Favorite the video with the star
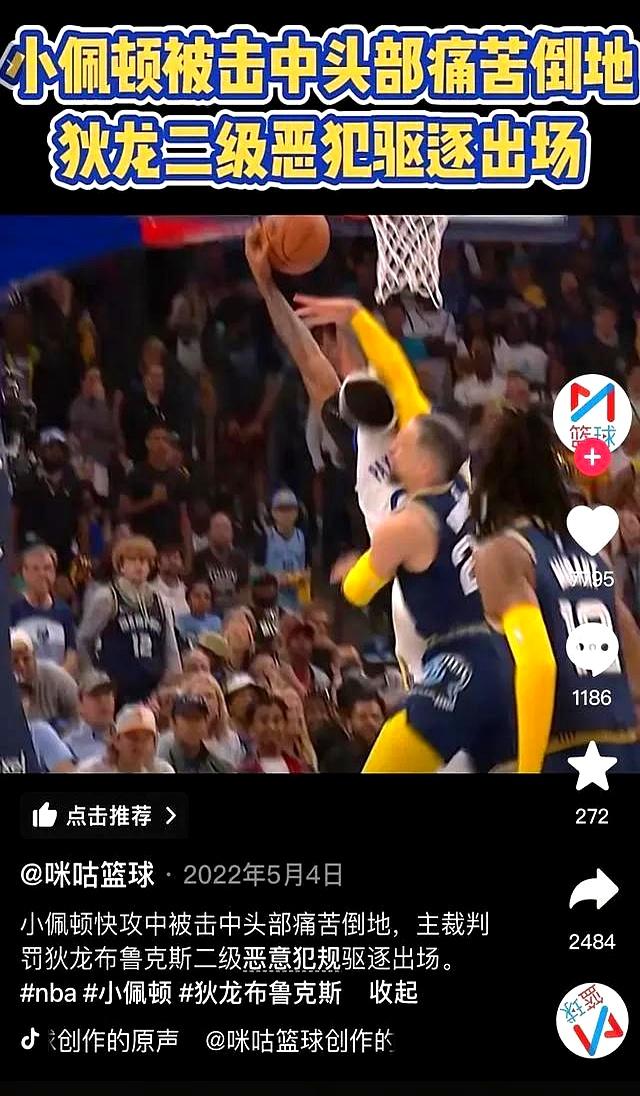 592,767
